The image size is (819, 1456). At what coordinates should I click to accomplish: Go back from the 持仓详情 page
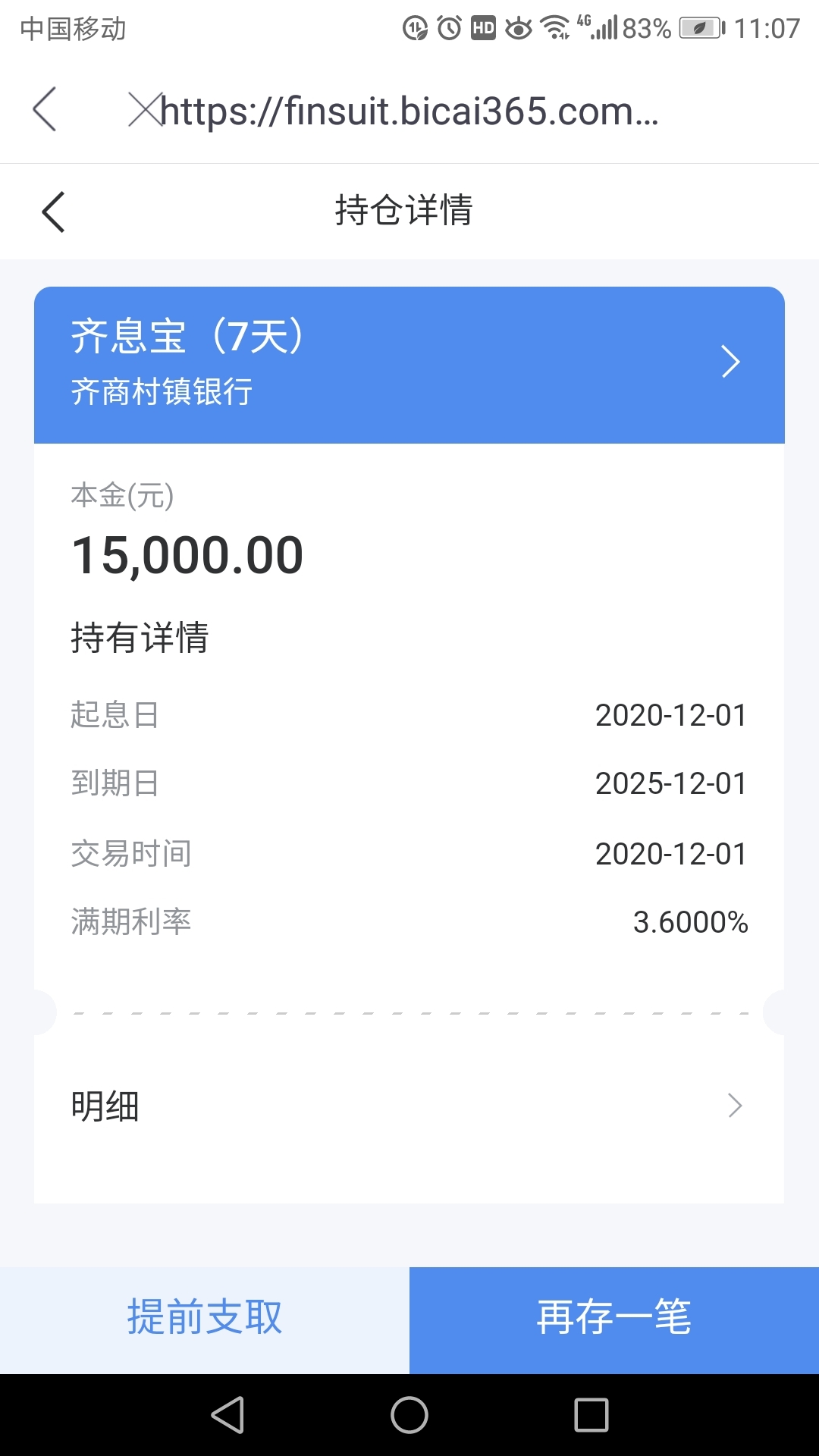click(53, 211)
